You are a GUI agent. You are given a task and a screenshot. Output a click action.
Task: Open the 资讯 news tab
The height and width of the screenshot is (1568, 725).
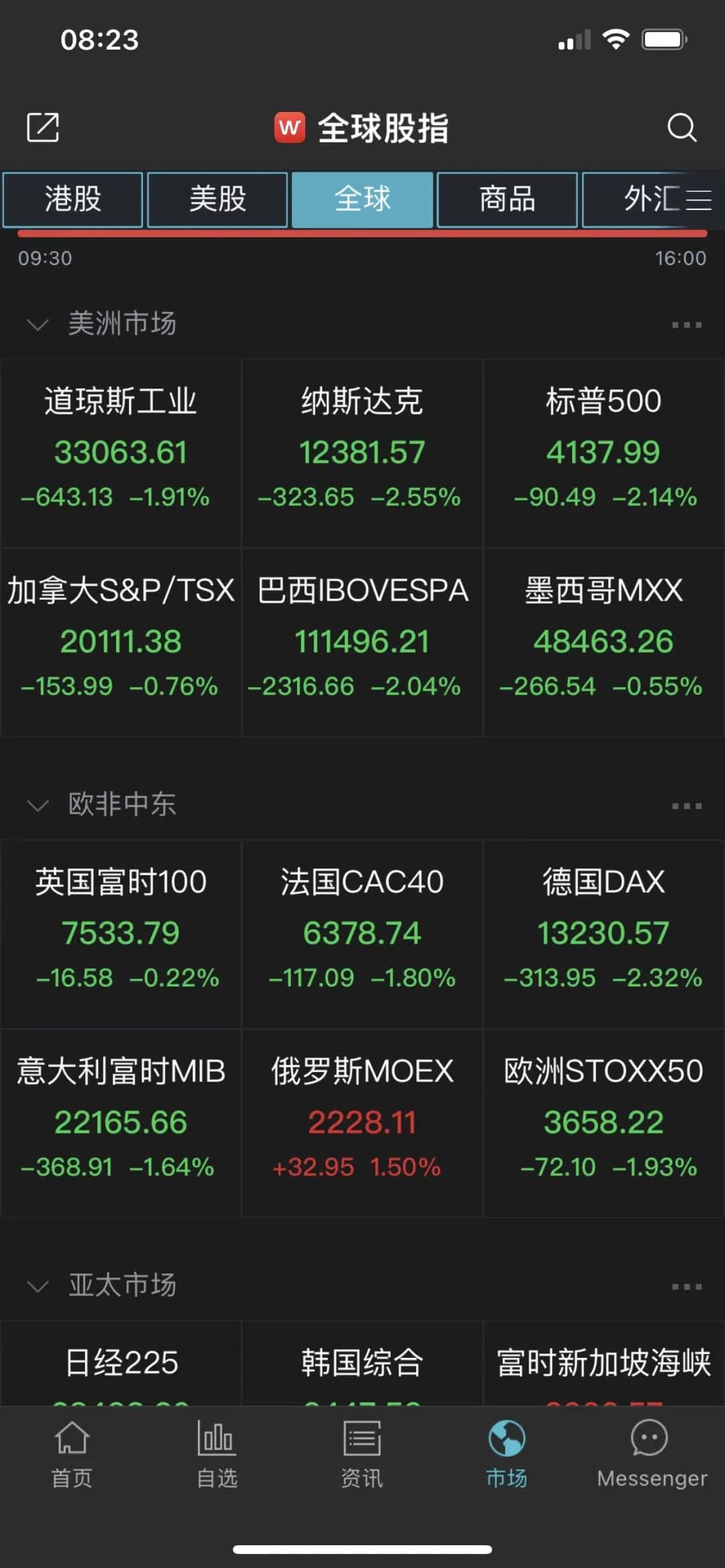click(x=362, y=1453)
